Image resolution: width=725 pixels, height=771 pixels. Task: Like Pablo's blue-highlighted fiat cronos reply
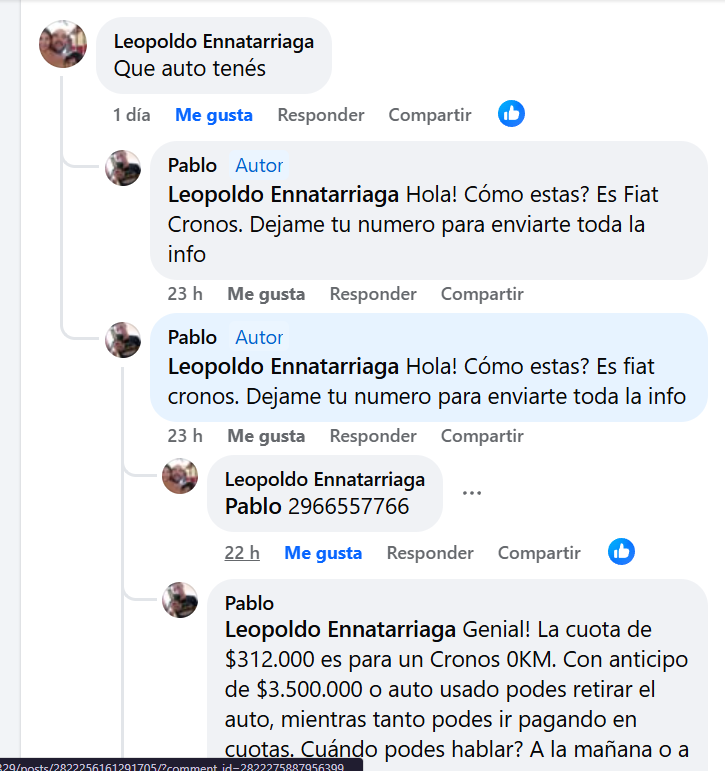[x=266, y=436]
